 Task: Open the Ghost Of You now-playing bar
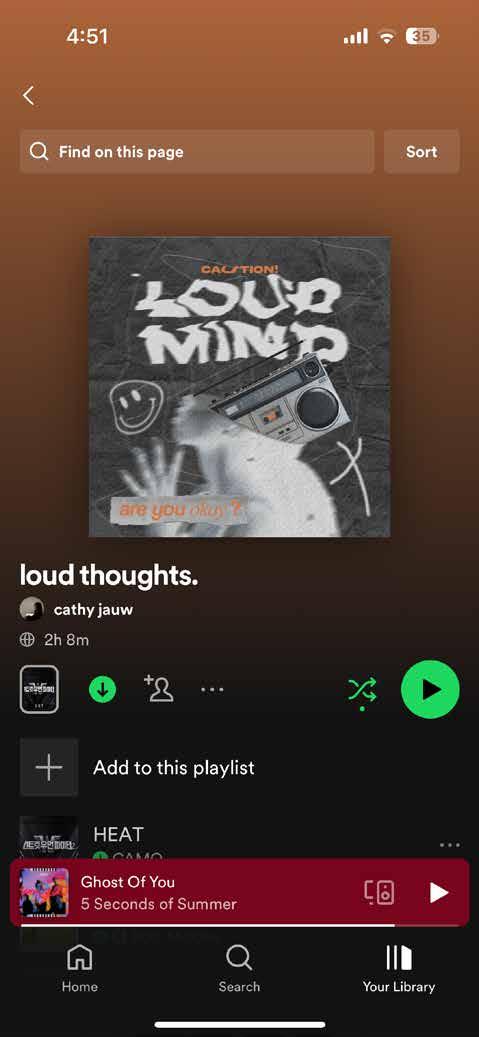click(x=240, y=892)
